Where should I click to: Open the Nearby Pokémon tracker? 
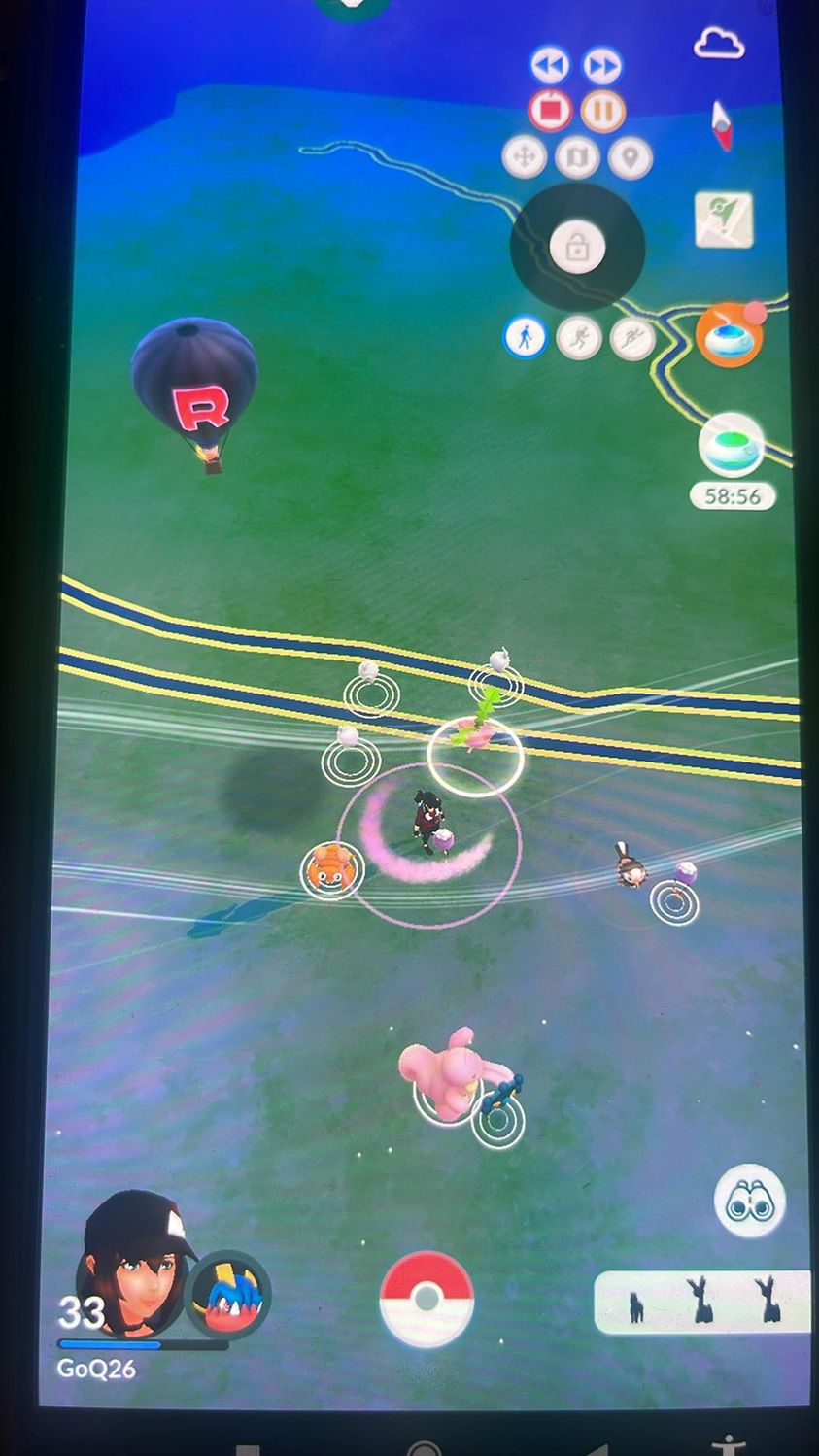[x=701, y=1300]
